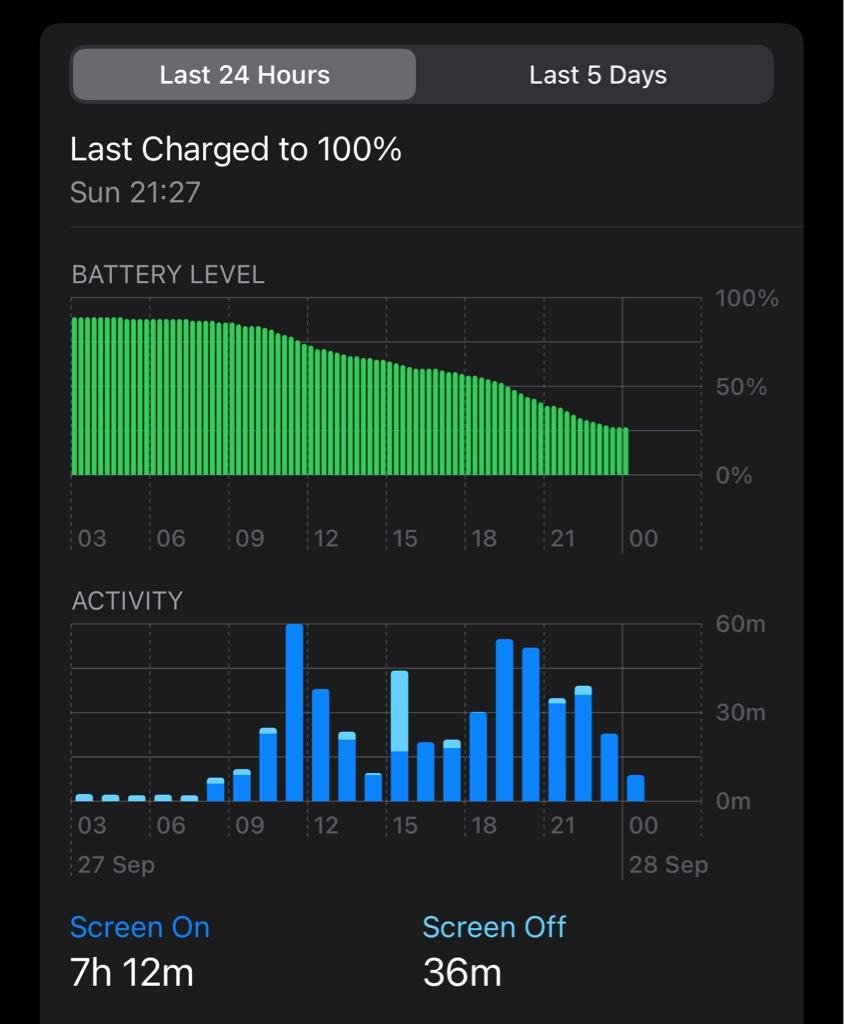Switch to the Last 5 Days view
The width and height of the screenshot is (844, 1024).
(x=597, y=75)
